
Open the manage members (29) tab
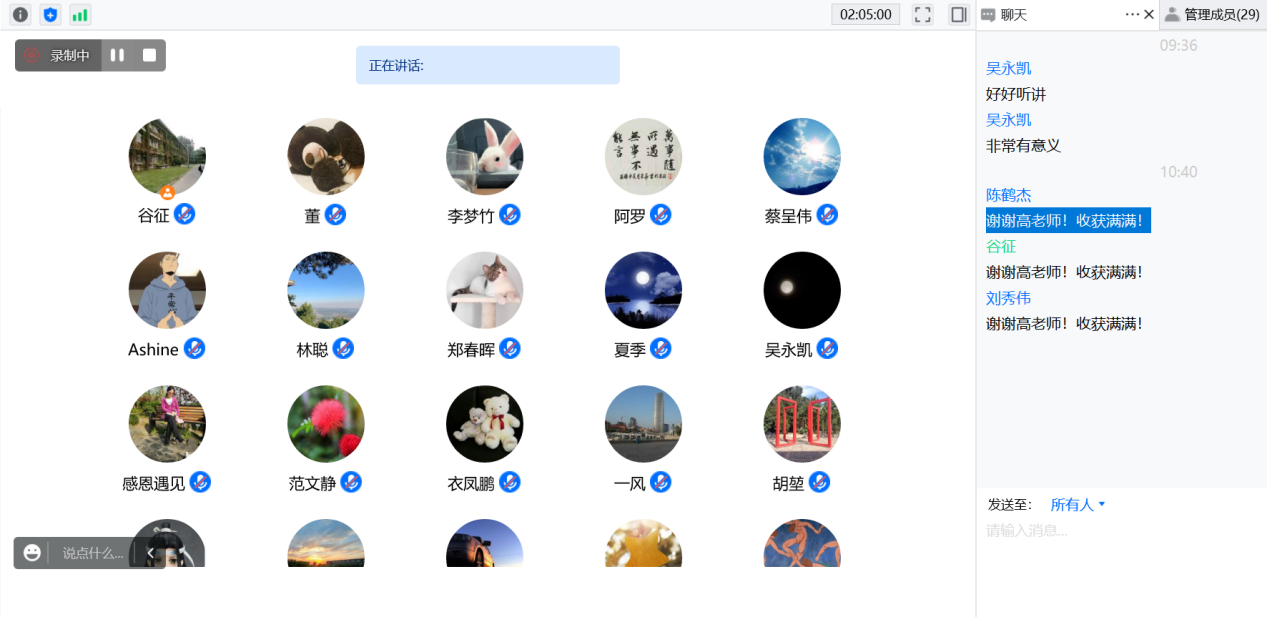[x=1213, y=14]
